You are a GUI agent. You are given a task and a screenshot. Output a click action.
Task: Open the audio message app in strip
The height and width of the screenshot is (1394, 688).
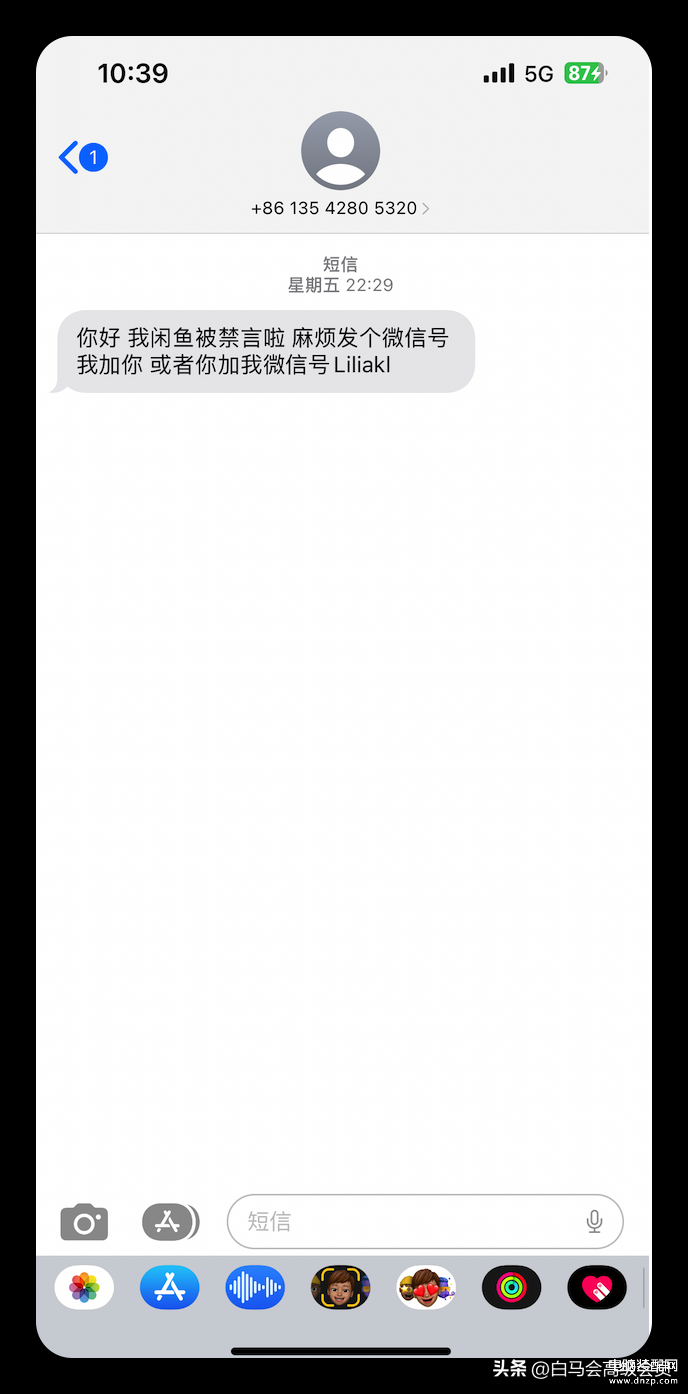[255, 1287]
